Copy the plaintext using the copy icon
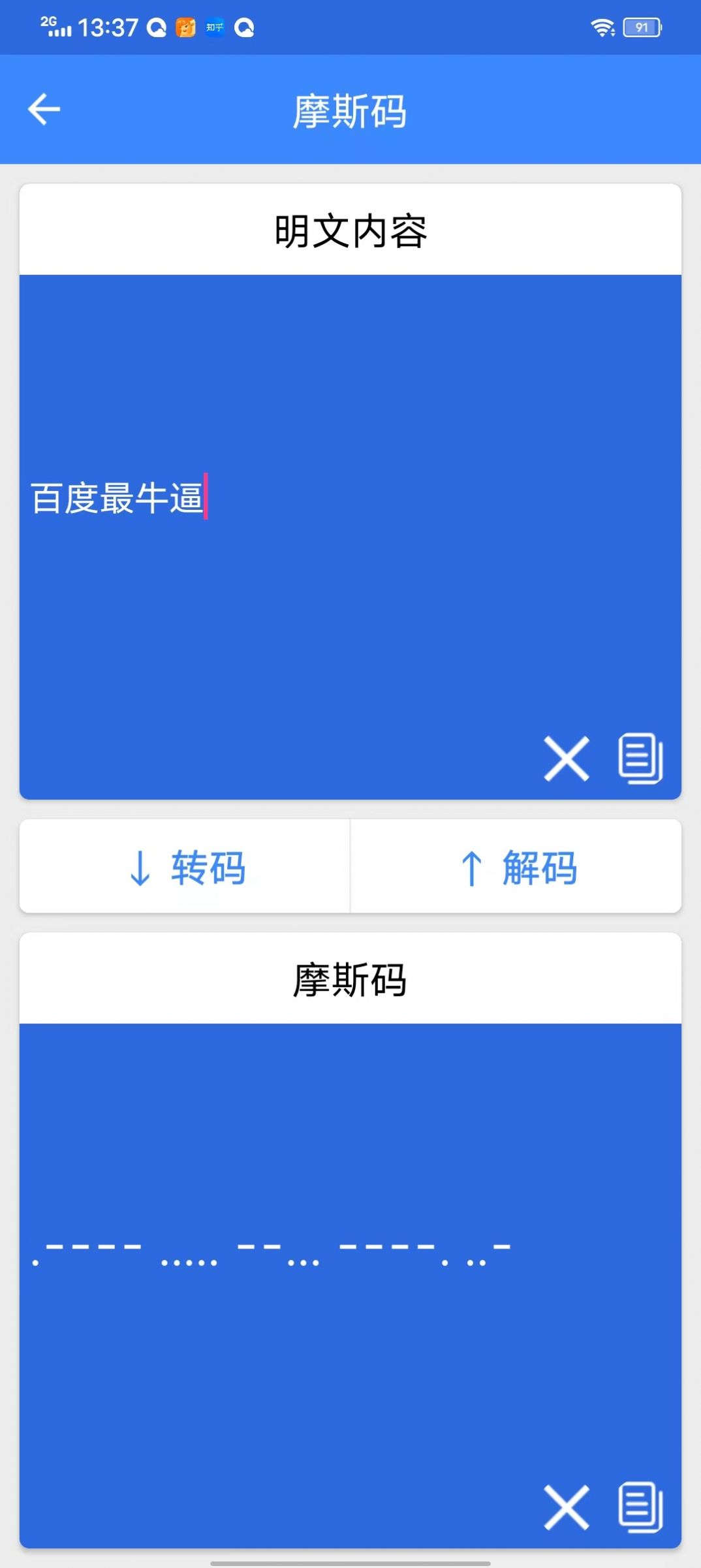This screenshot has width=701, height=1568. point(638,759)
